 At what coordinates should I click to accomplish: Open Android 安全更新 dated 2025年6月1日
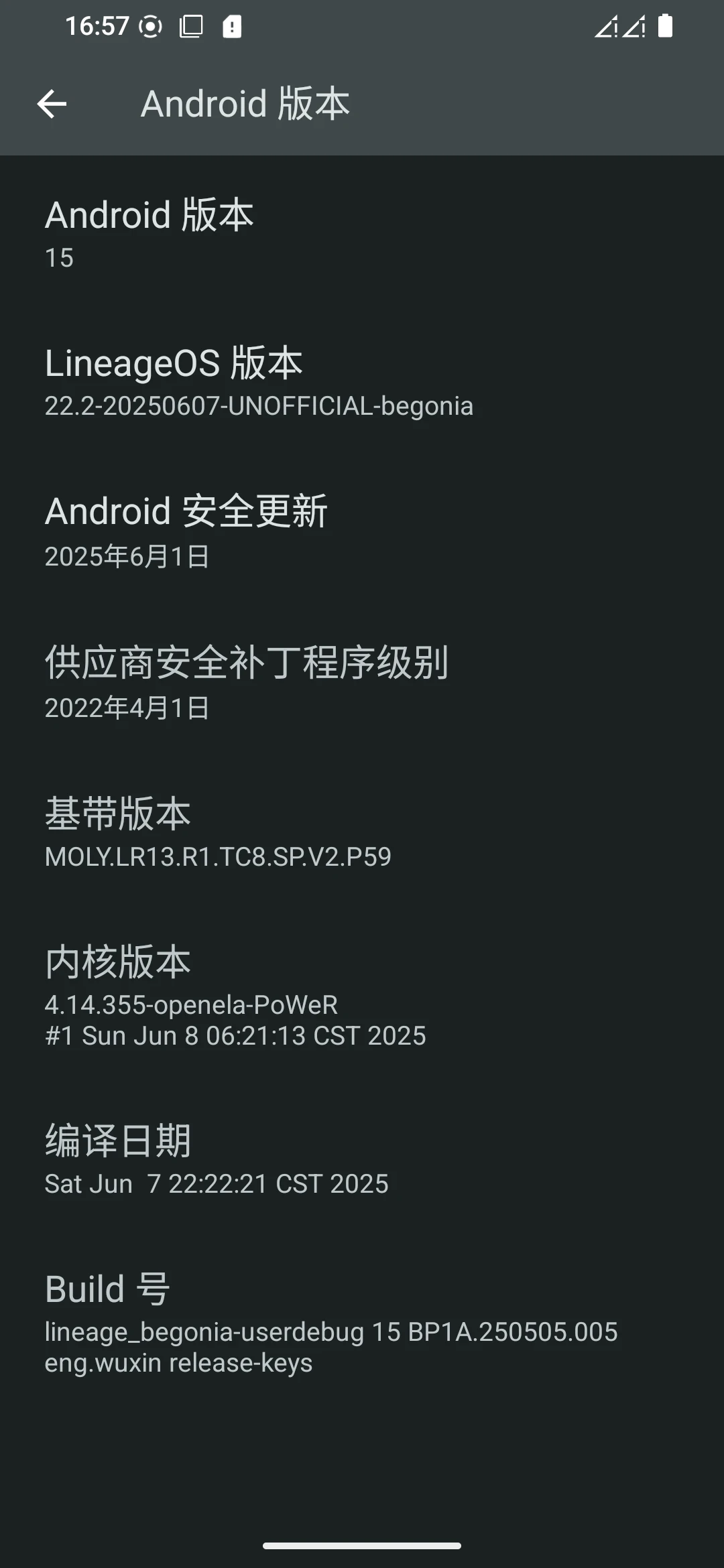(362, 531)
